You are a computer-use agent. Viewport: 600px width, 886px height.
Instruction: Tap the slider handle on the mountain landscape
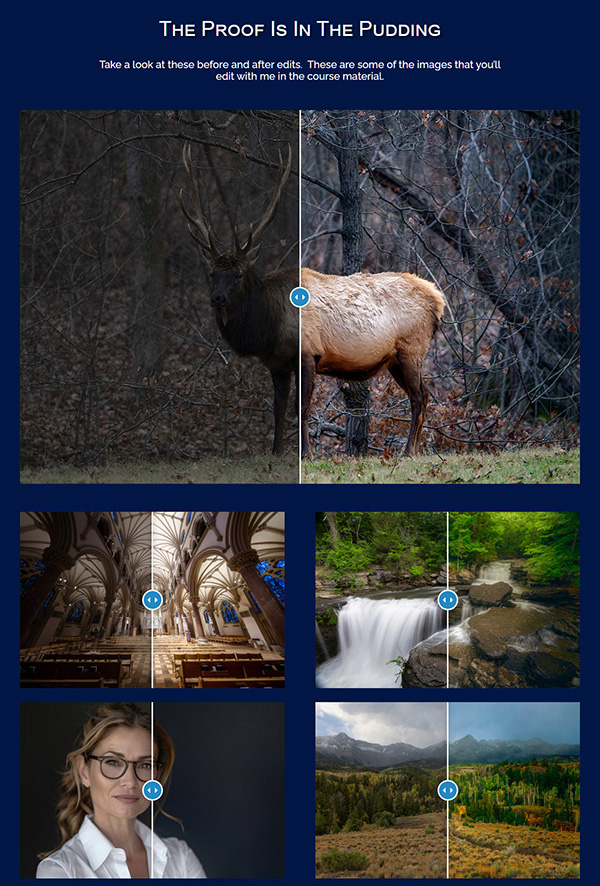(447, 790)
